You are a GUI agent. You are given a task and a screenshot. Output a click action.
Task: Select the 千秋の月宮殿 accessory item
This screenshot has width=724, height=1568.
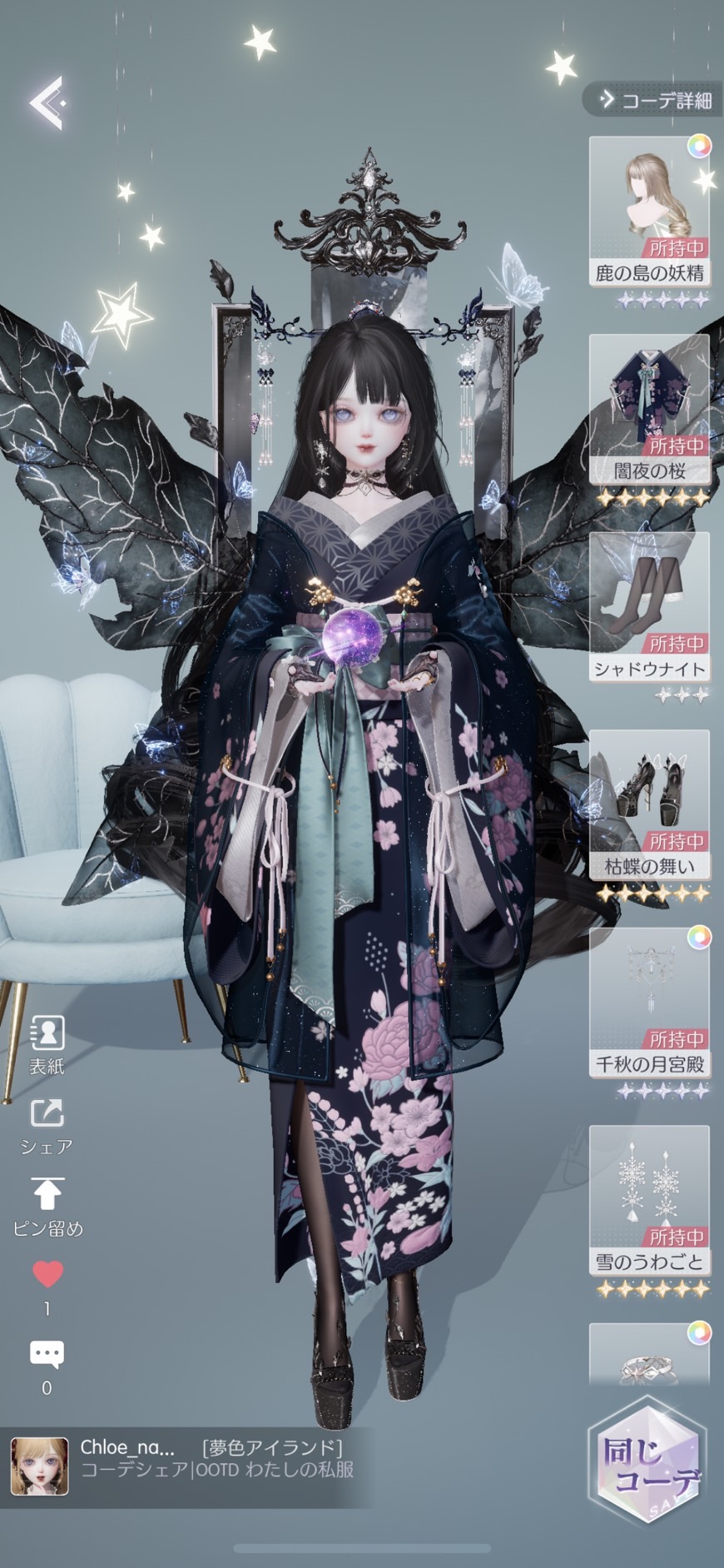[x=649, y=1003]
